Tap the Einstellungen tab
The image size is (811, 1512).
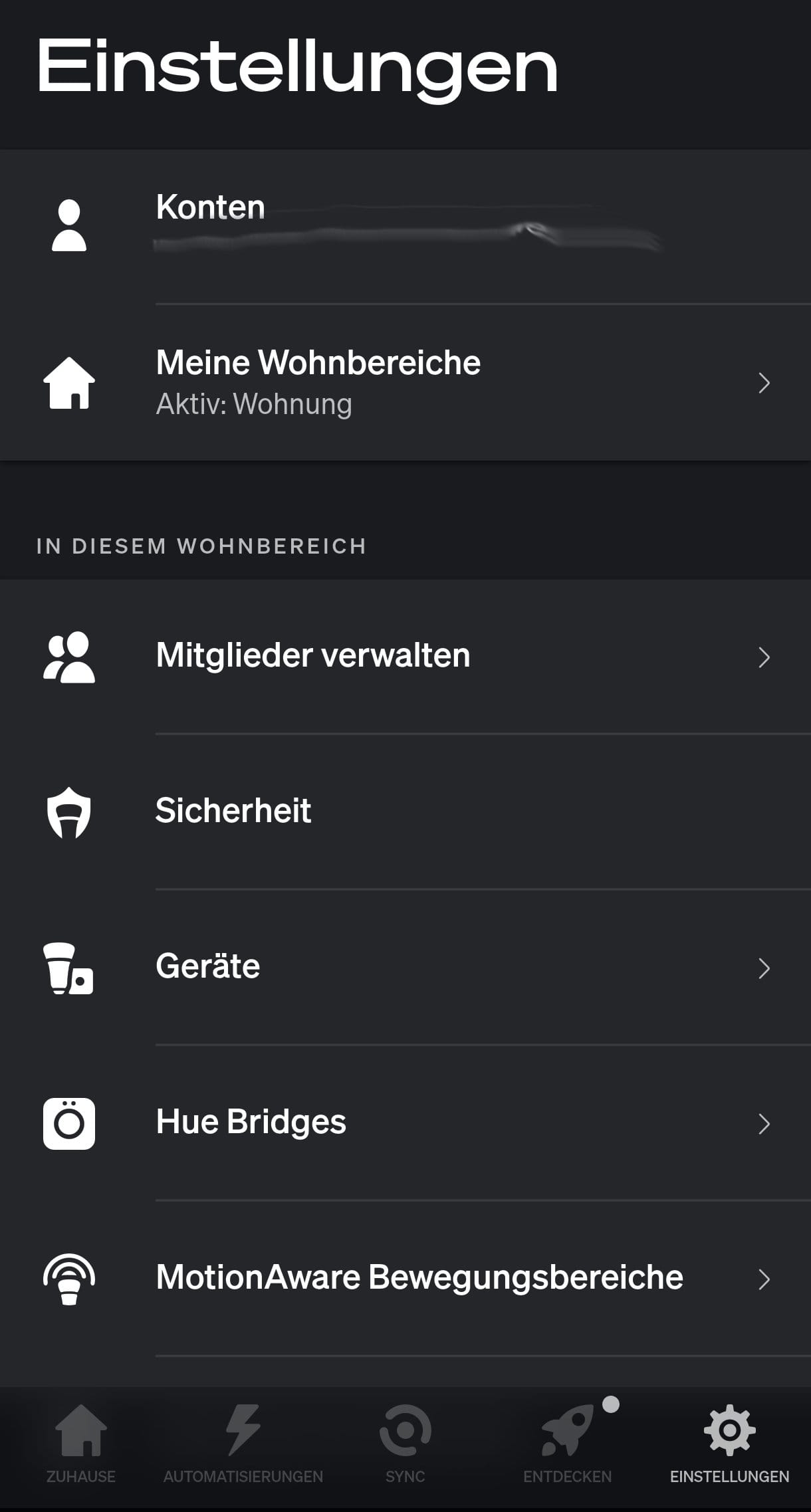coord(729,1443)
